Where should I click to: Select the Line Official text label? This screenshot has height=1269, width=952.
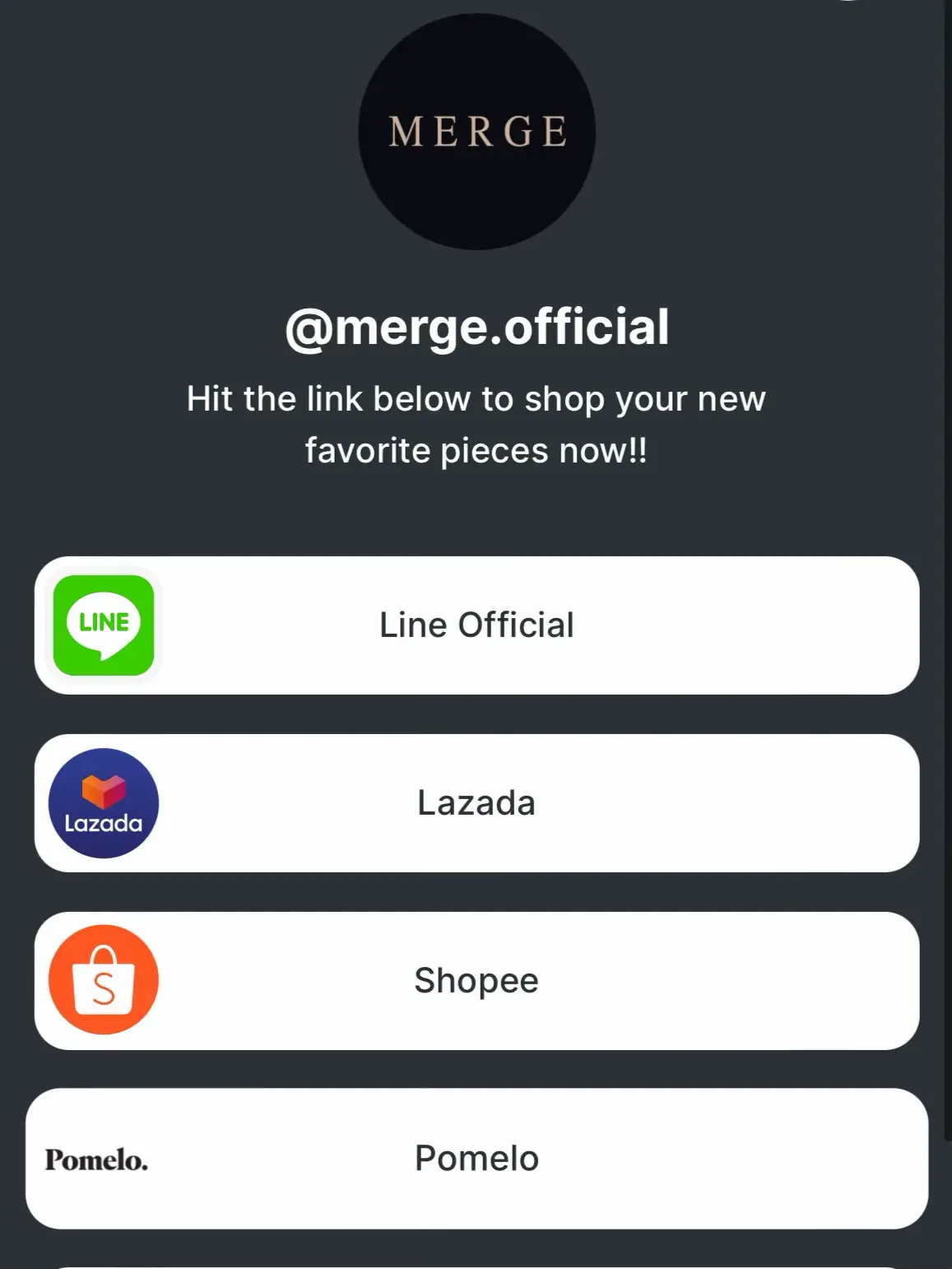click(476, 626)
